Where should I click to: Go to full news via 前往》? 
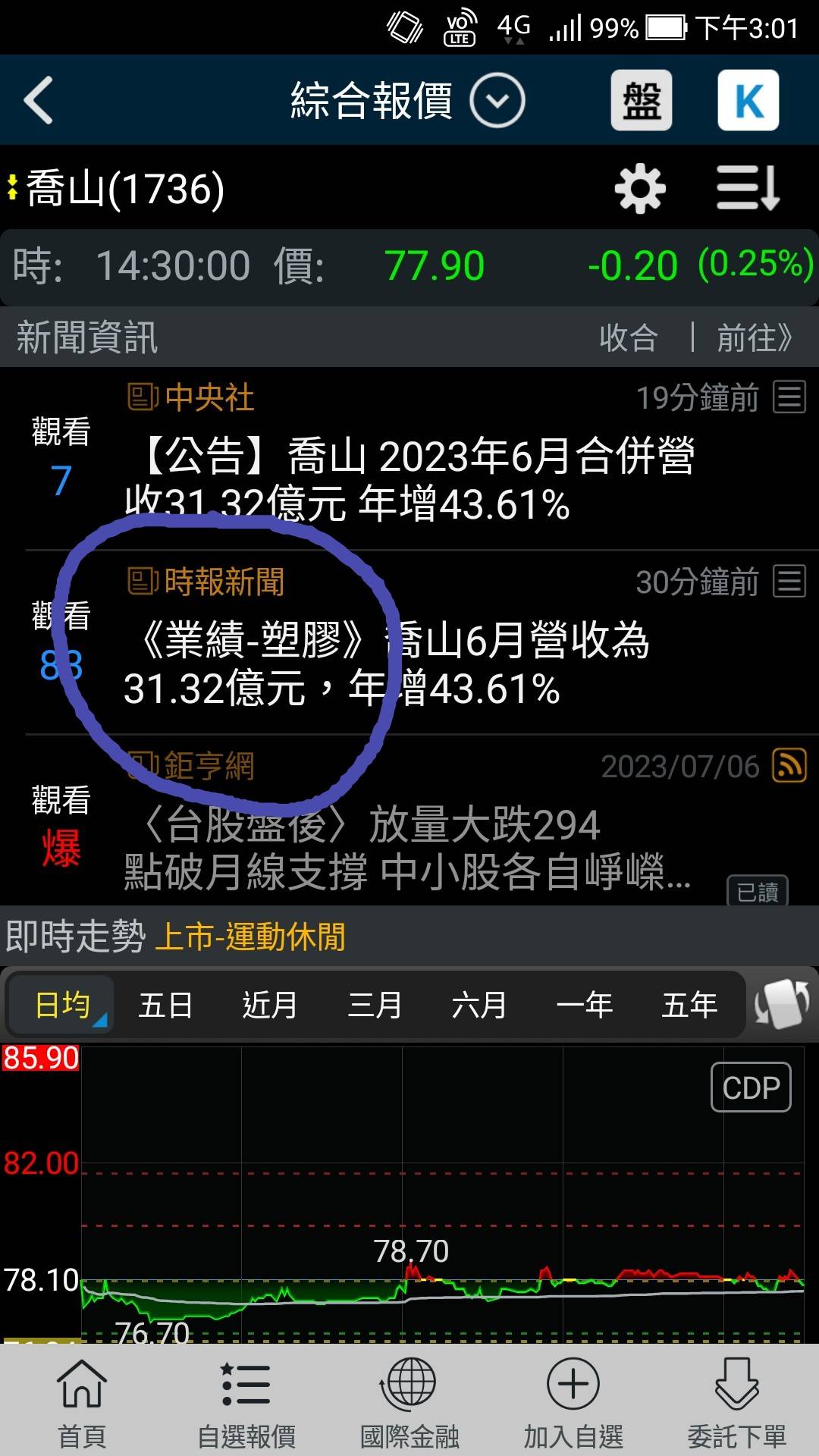click(x=754, y=337)
